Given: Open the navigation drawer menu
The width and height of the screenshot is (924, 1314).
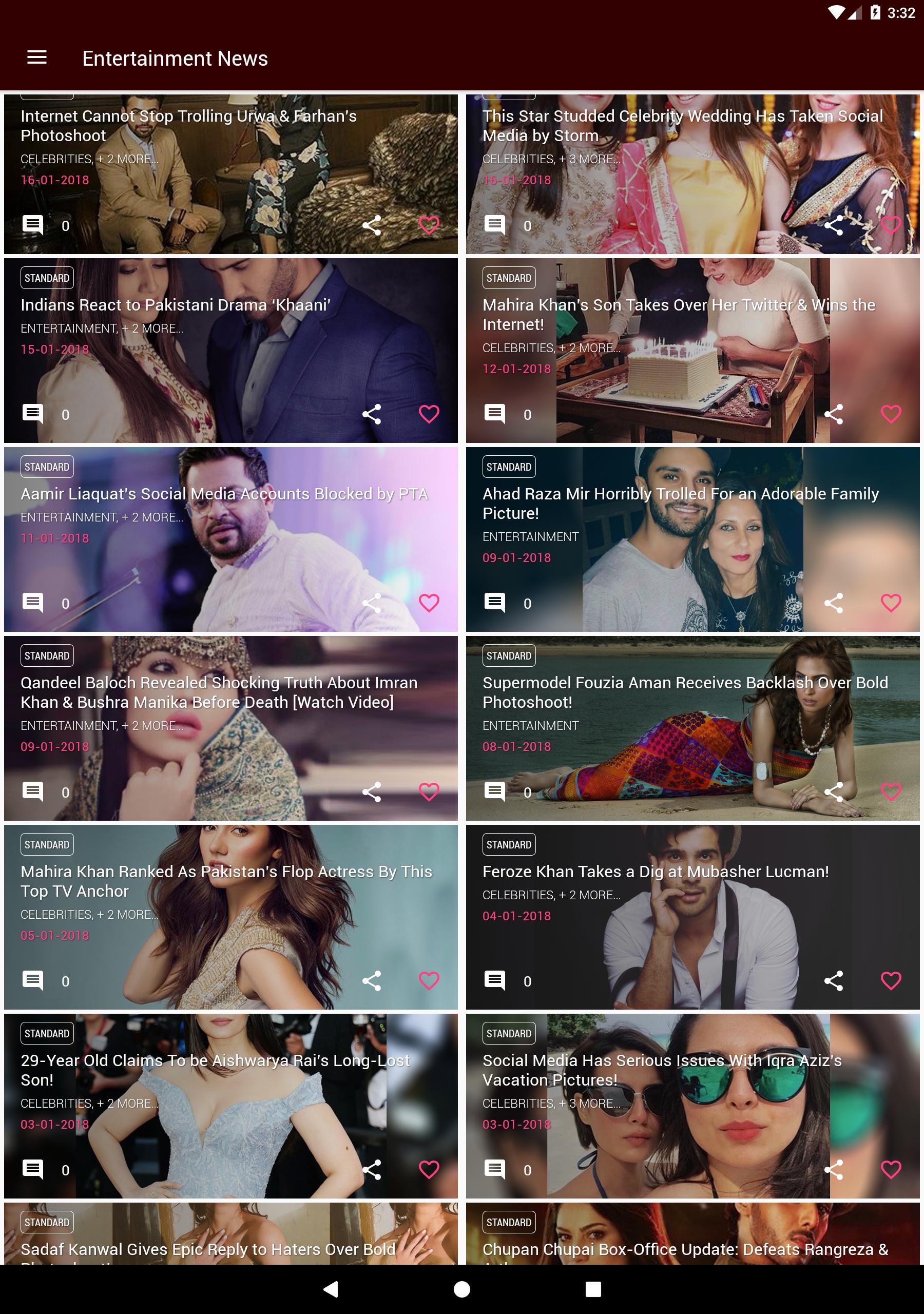Looking at the screenshot, I should (36, 58).
